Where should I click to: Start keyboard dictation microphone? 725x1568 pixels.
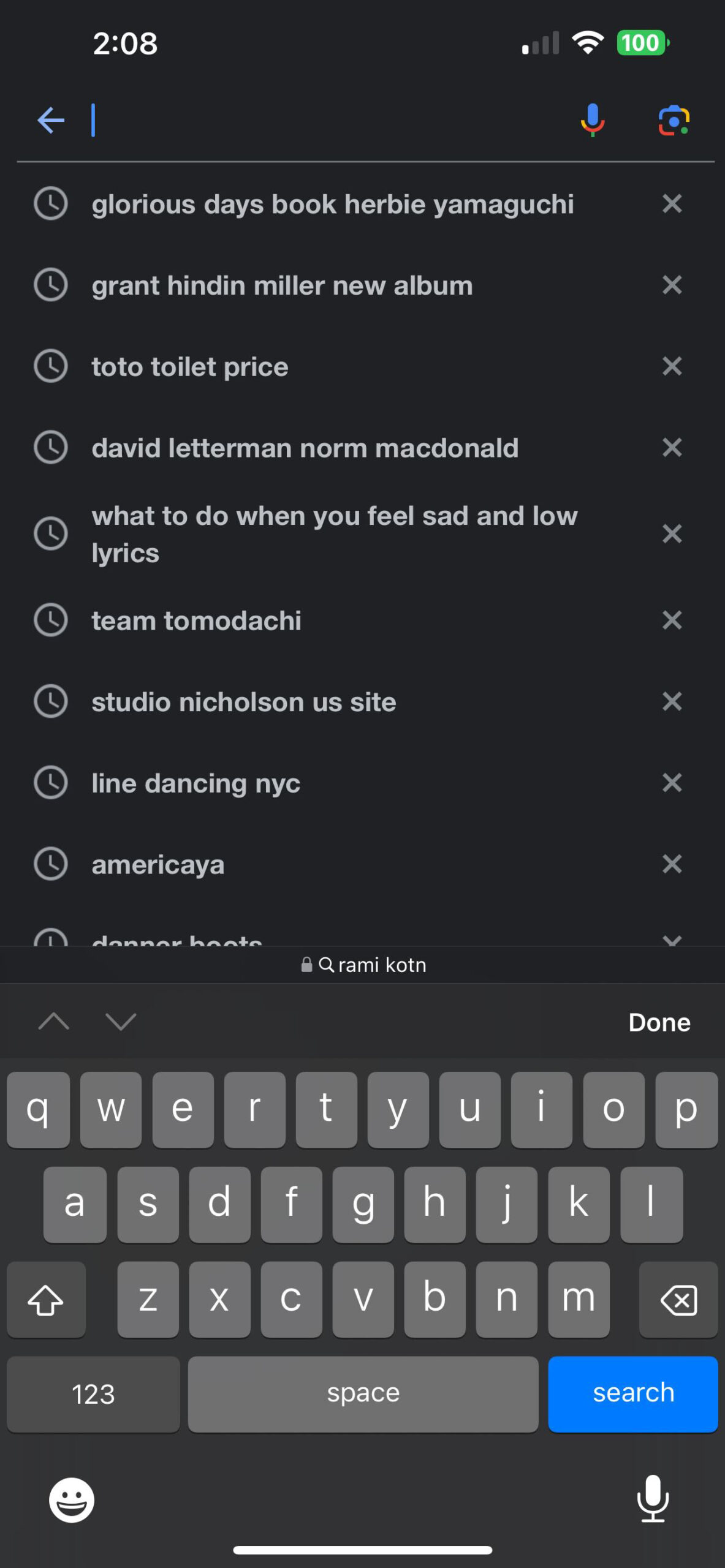pos(653,1499)
